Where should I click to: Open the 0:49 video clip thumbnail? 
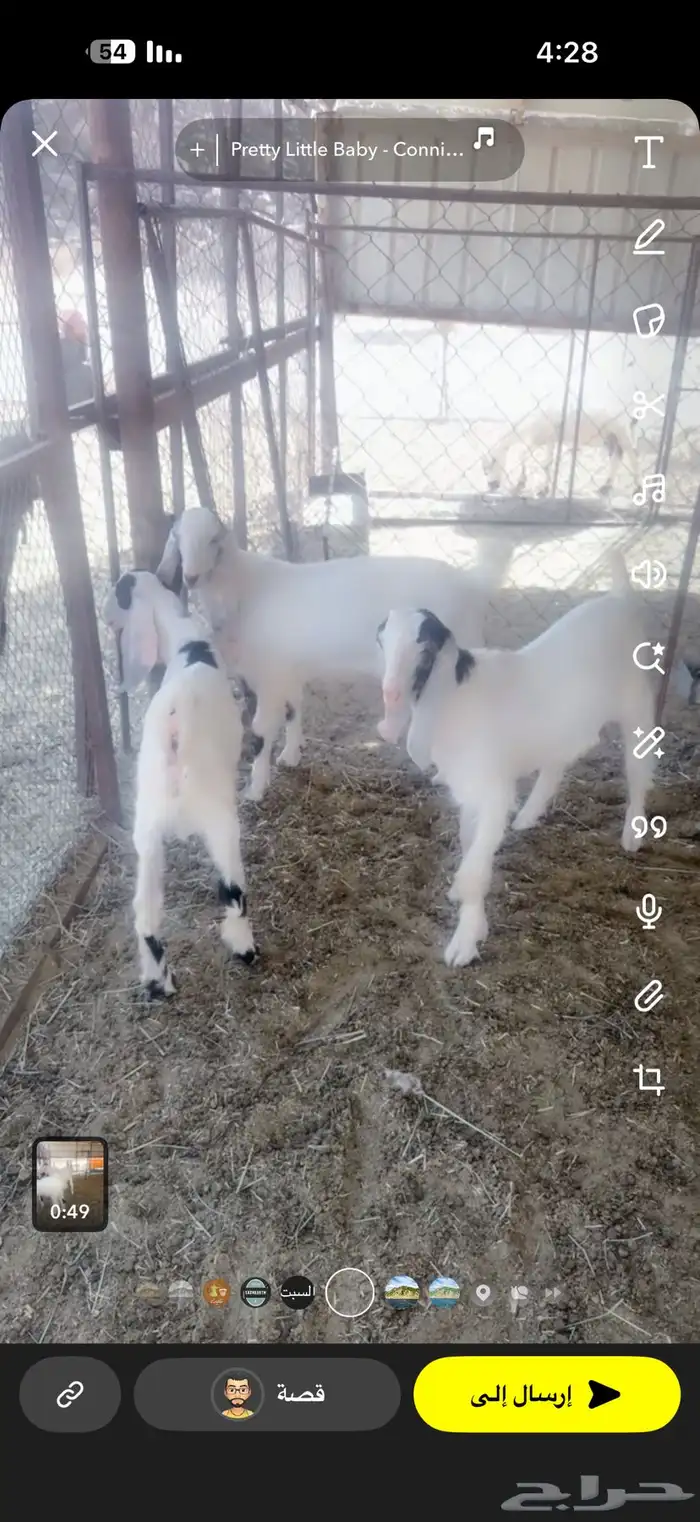(69, 1184)
